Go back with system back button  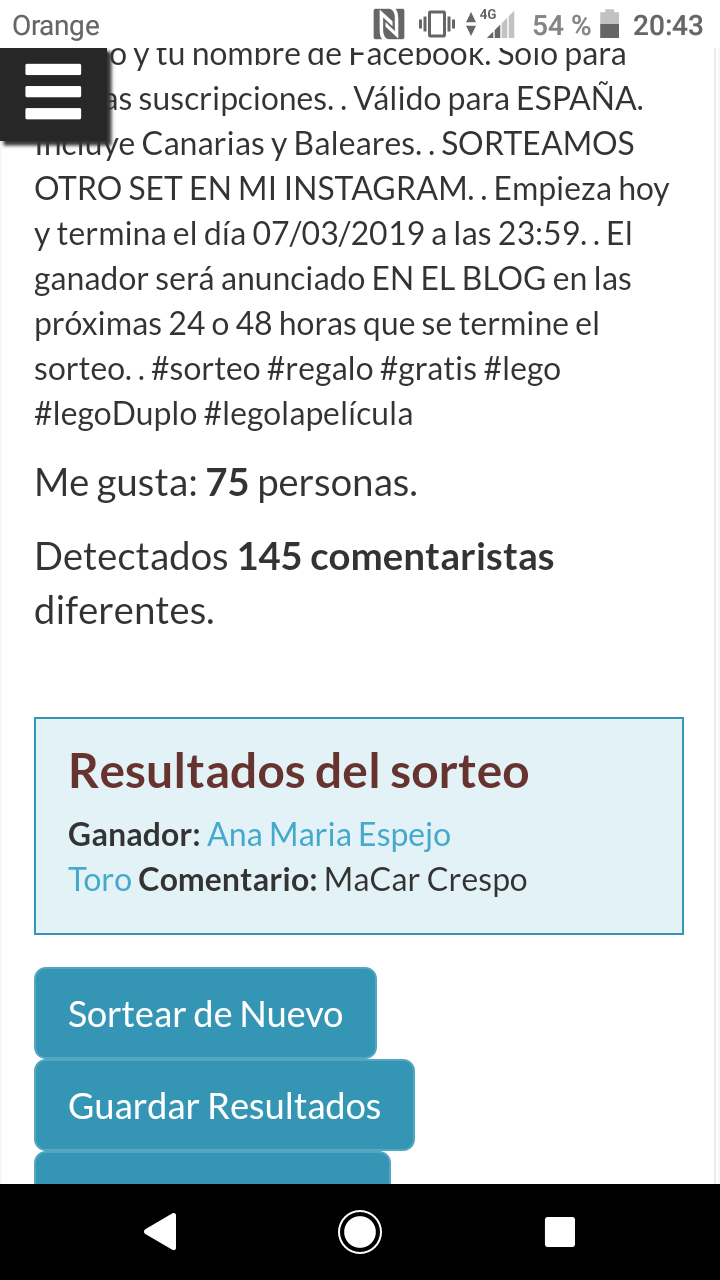(160, 1232)
